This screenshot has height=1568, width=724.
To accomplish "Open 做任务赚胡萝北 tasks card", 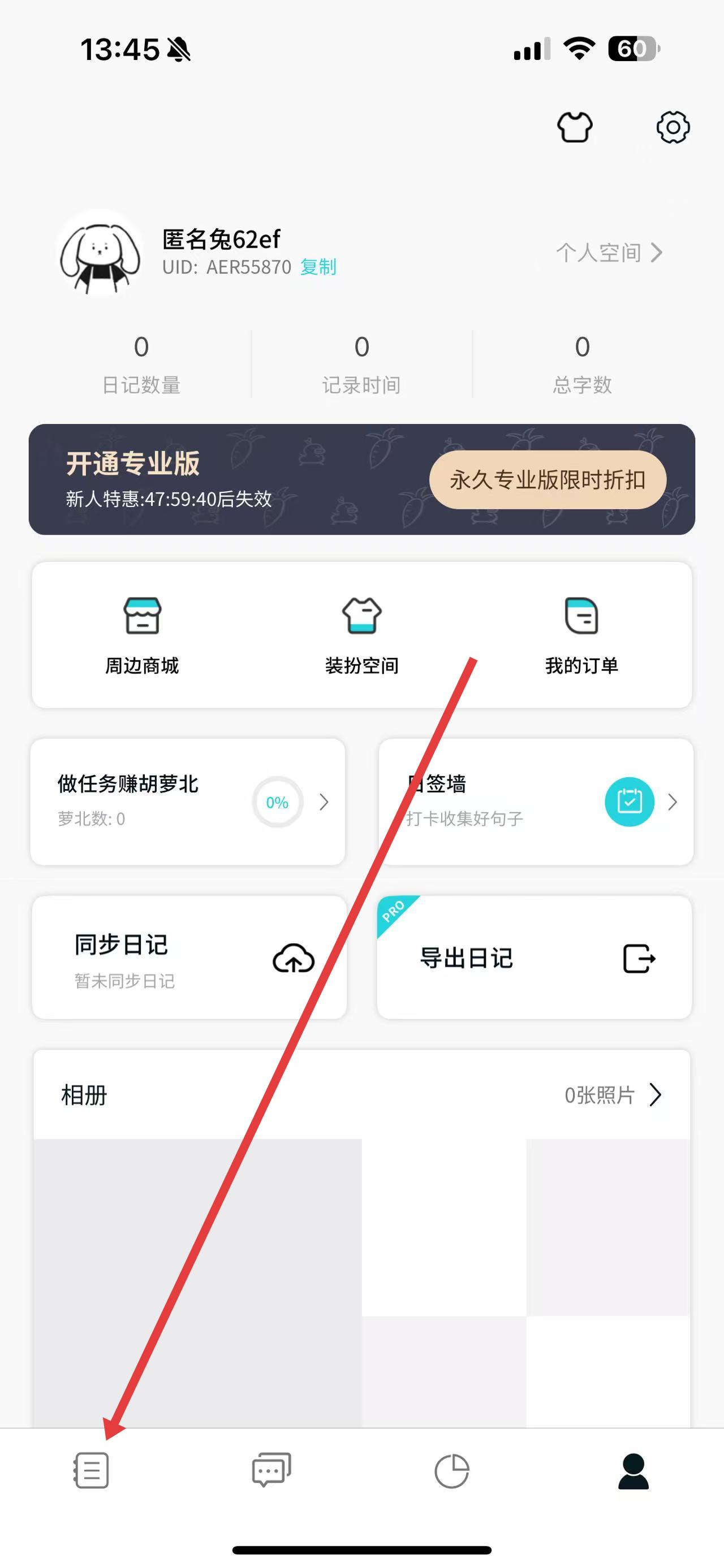I will click(188, 801).
